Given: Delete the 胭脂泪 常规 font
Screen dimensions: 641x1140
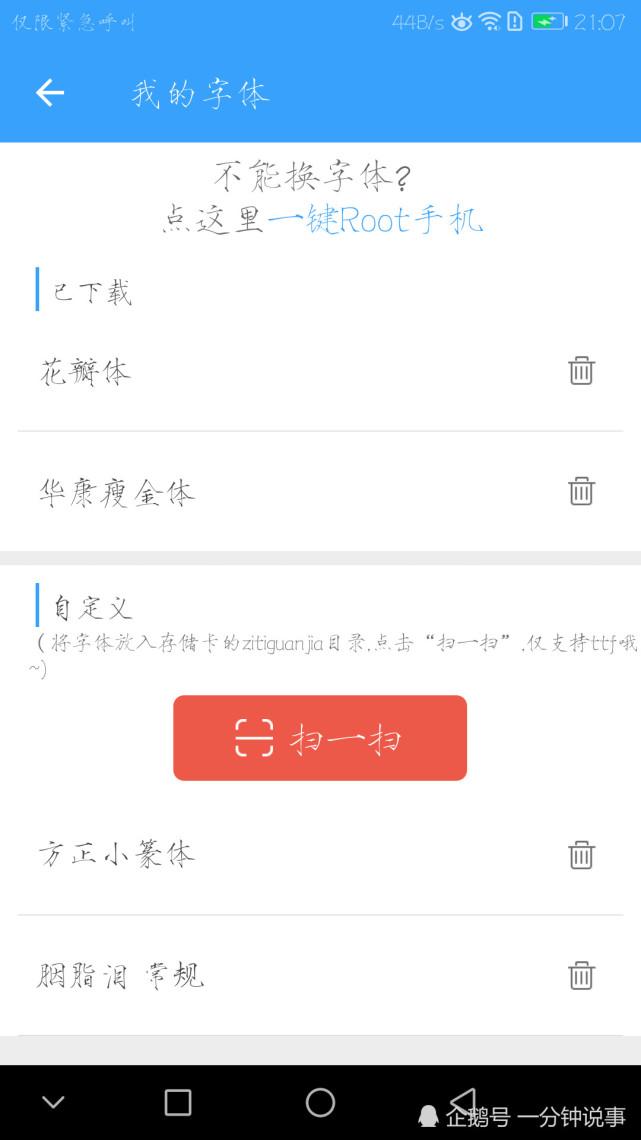Looking at the screenshot, I should click(581, 975).
